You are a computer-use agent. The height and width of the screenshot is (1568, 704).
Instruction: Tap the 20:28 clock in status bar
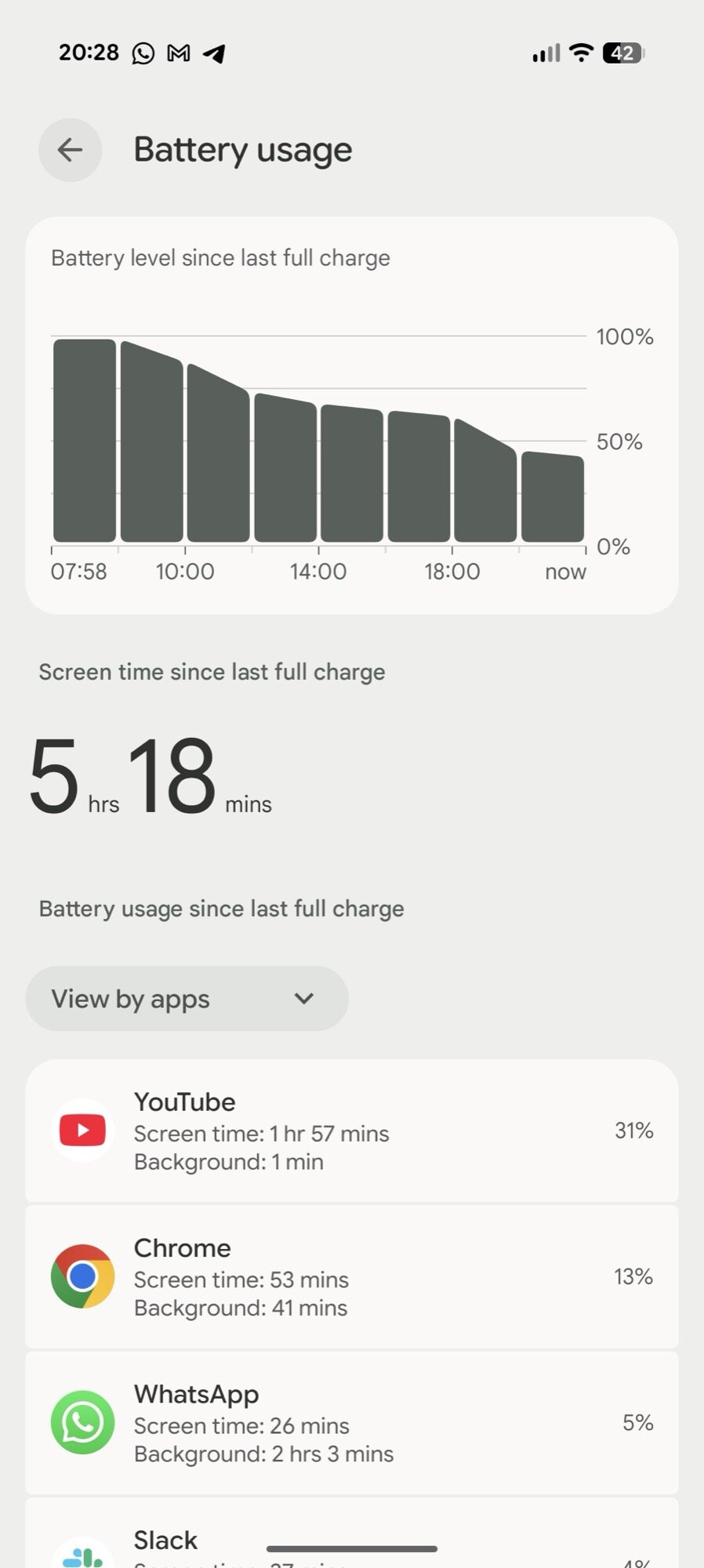(x=89, y=53)
